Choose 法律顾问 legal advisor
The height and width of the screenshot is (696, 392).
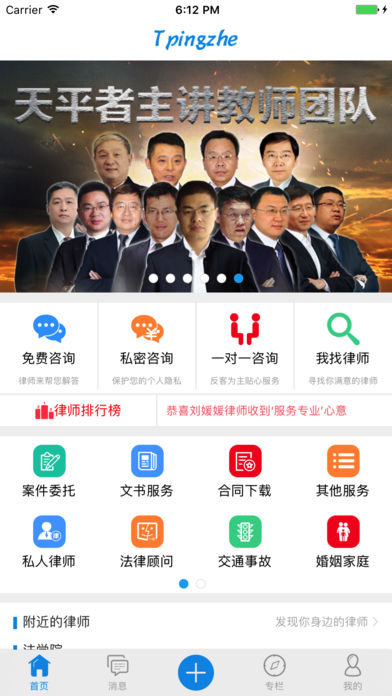(x=147, y=542)
